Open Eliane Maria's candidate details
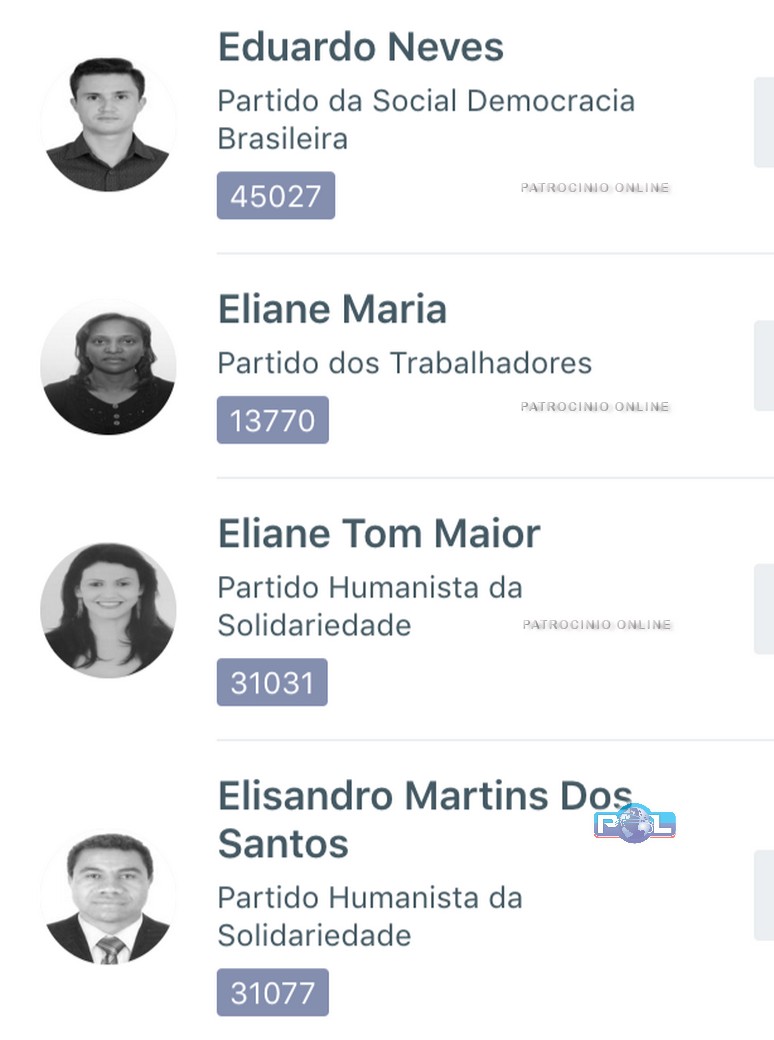Viewport: 774px width, 1040px height. tap(332, 309)
